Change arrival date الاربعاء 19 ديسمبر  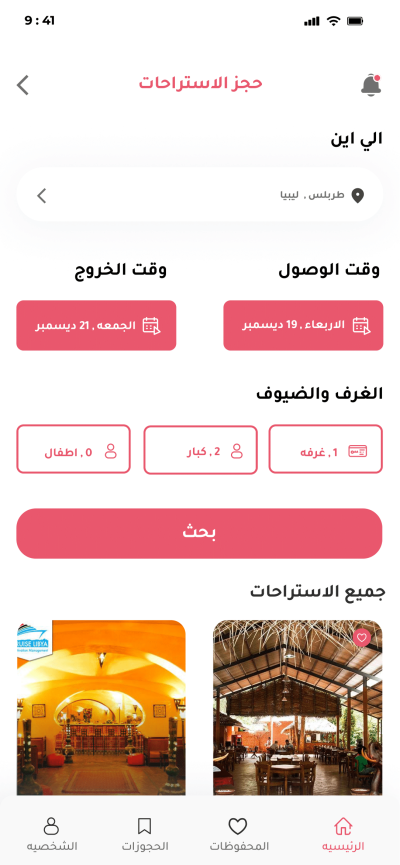pyautogui.click(x=303, y=325)
